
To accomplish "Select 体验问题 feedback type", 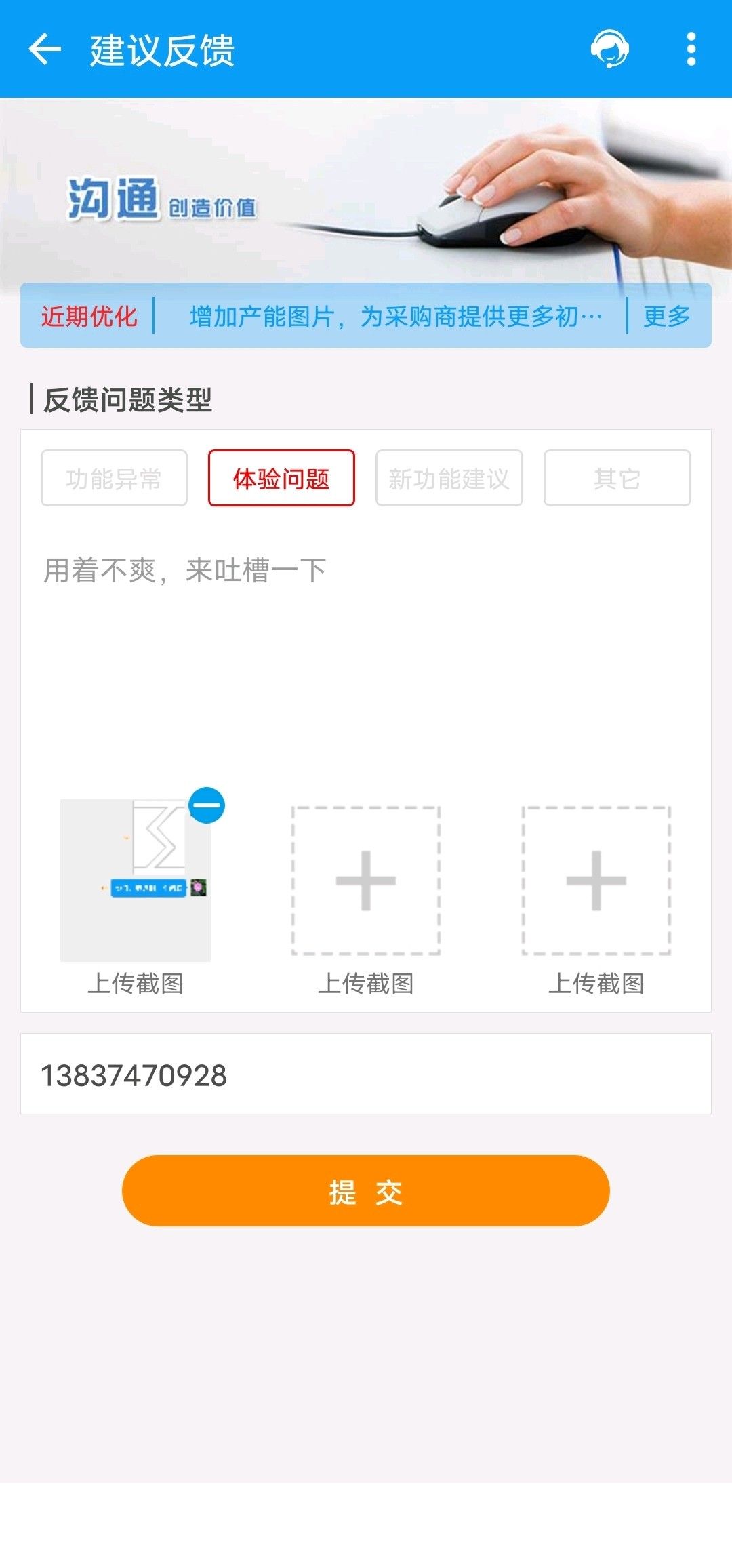I will [x=281, y=479].
